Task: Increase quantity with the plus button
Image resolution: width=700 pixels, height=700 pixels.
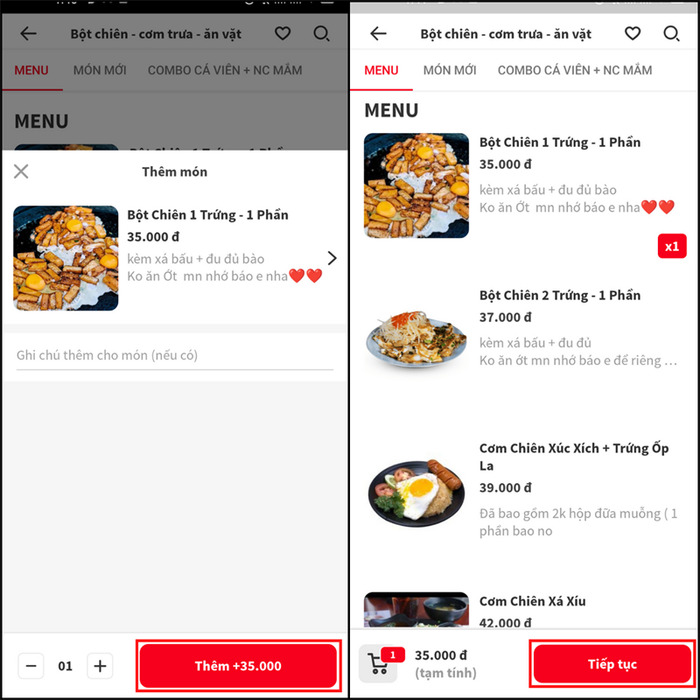Action: click(x=99, y=666)
